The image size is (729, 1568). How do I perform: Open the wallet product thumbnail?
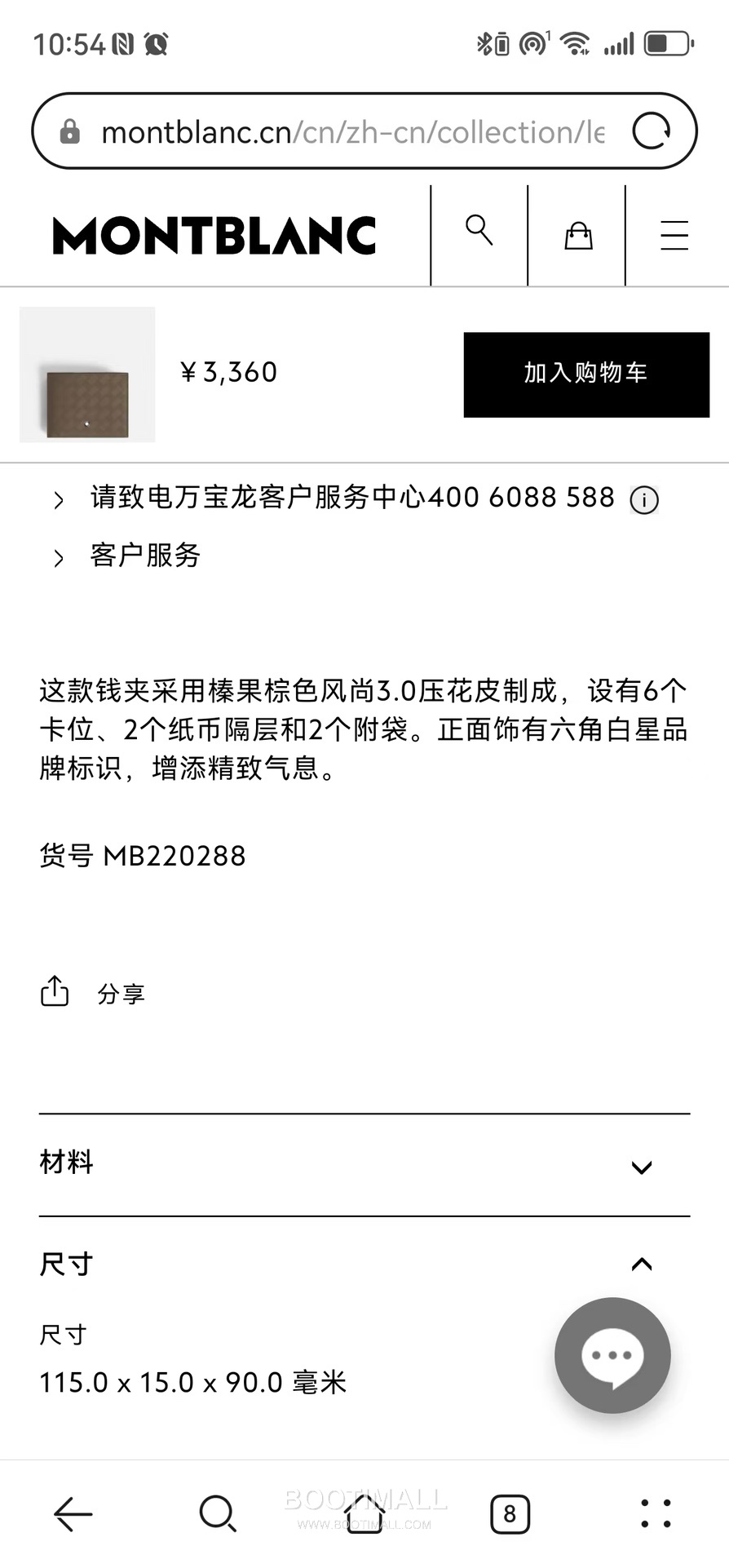tap(87, 374)
